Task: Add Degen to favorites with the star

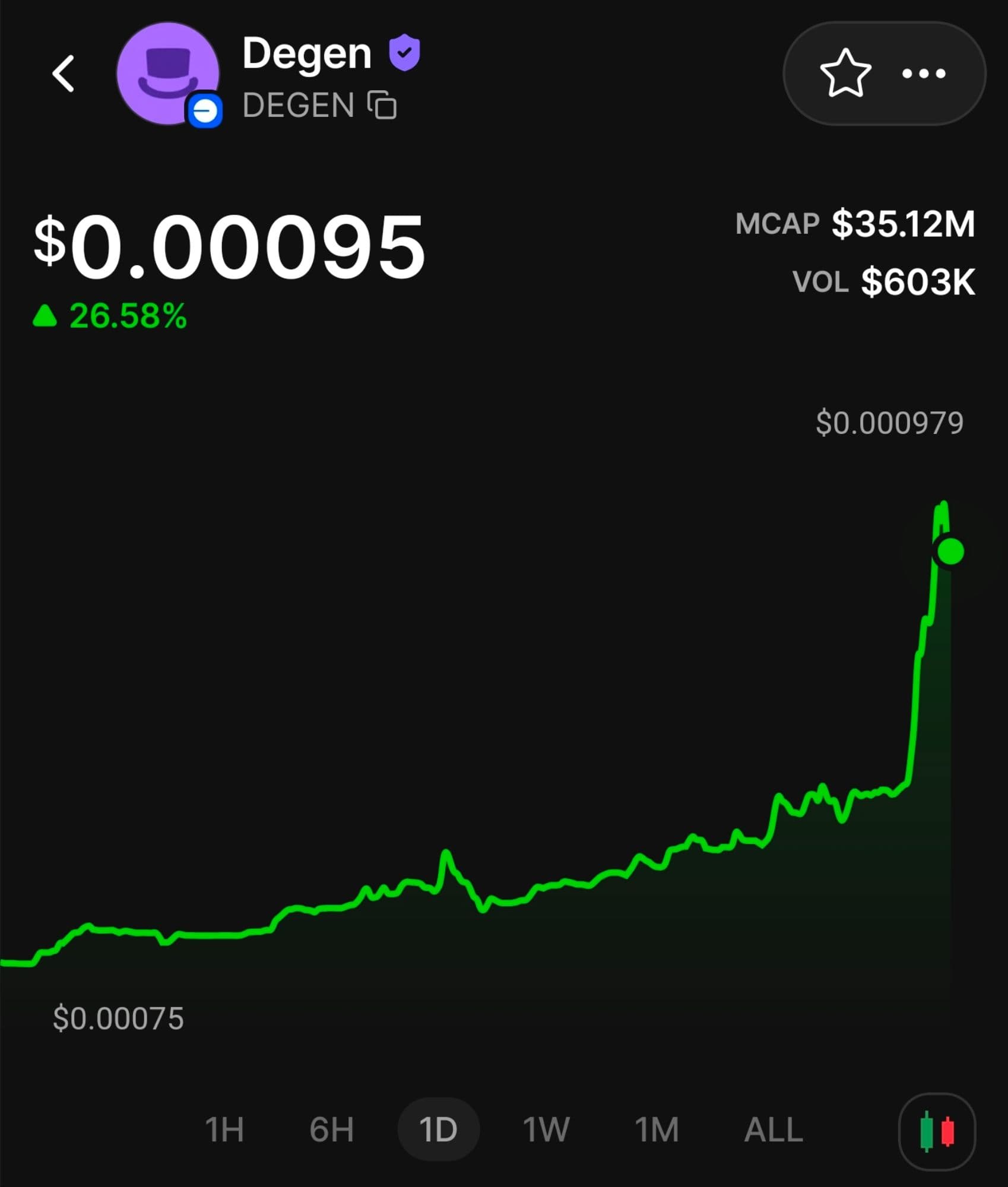Action: pyautogui.click(x=845, y=74)
